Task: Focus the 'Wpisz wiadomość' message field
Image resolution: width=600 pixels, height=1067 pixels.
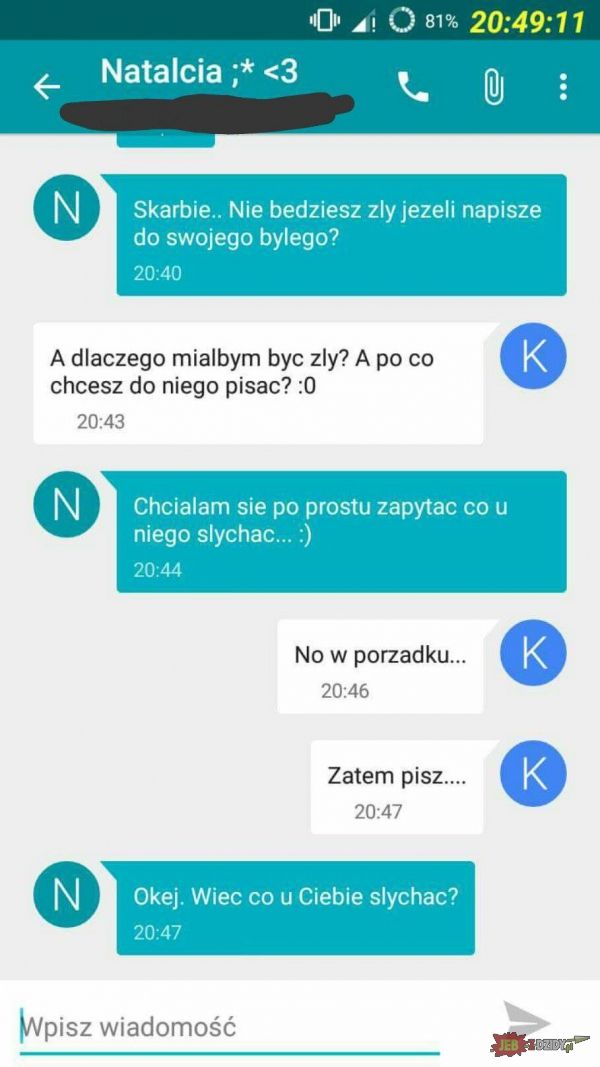Action: (230, 1026)
